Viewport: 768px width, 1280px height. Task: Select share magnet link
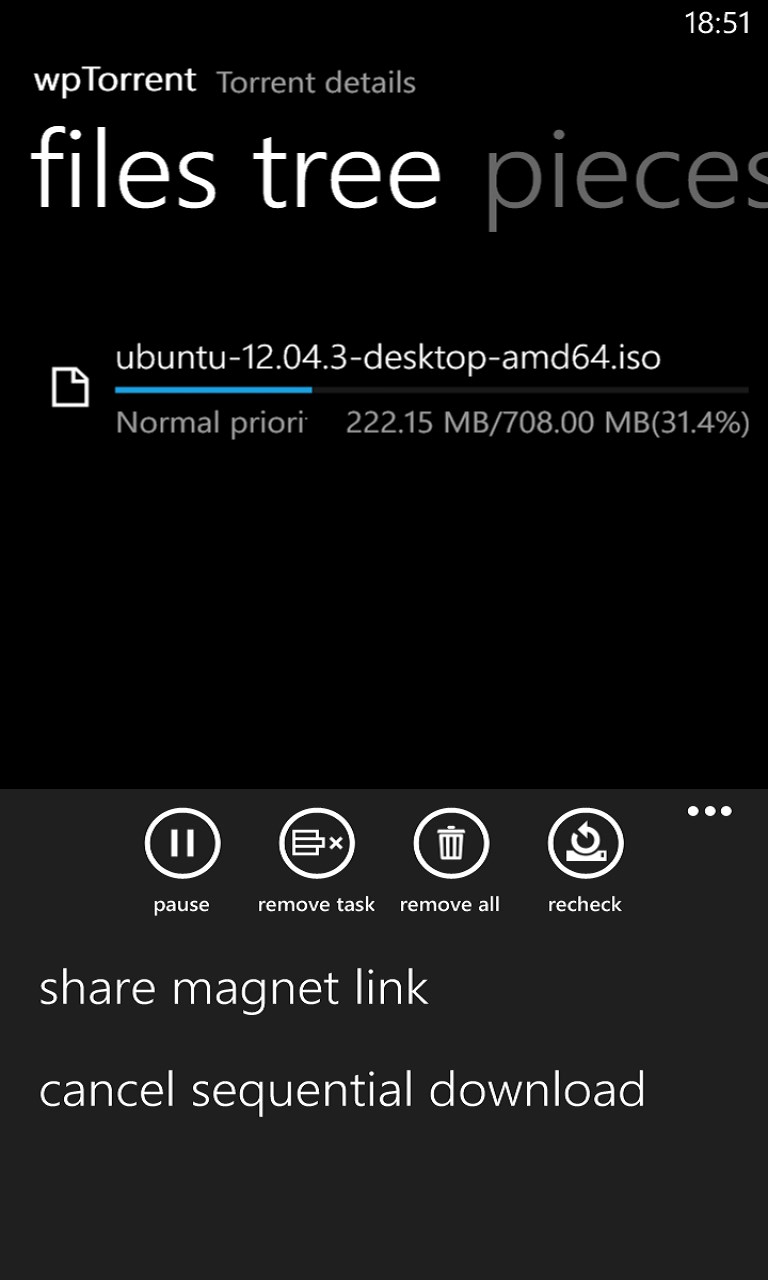click(233, 988)
